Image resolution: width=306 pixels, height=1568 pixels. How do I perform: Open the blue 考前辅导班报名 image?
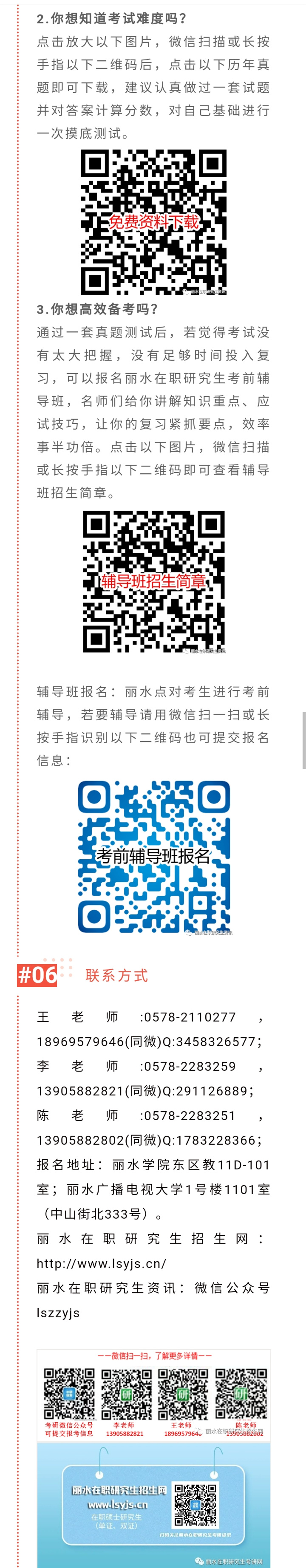pyautogui.click(x=153, y=856)
